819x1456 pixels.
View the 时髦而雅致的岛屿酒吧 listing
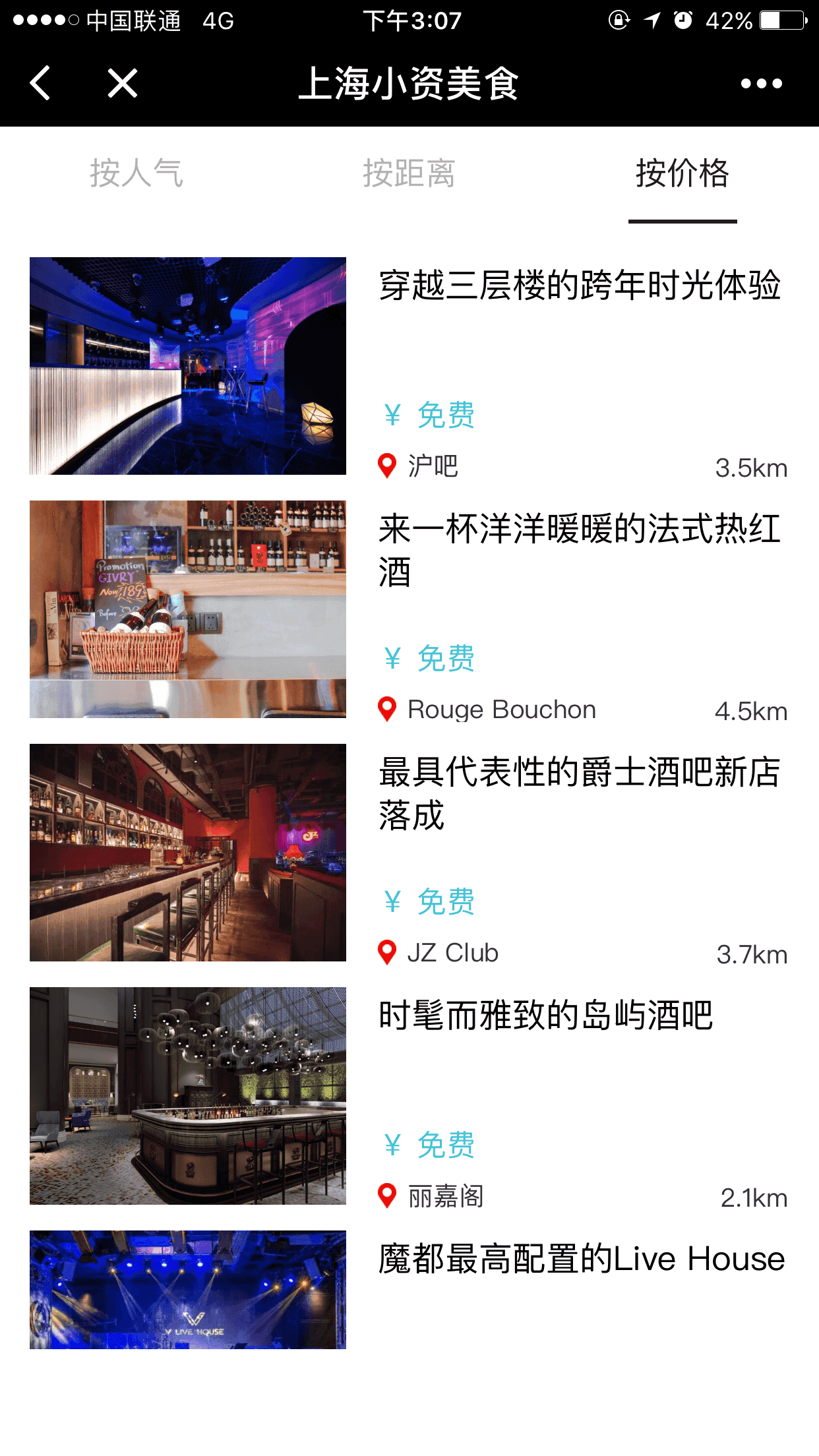tap(546, 1016)
